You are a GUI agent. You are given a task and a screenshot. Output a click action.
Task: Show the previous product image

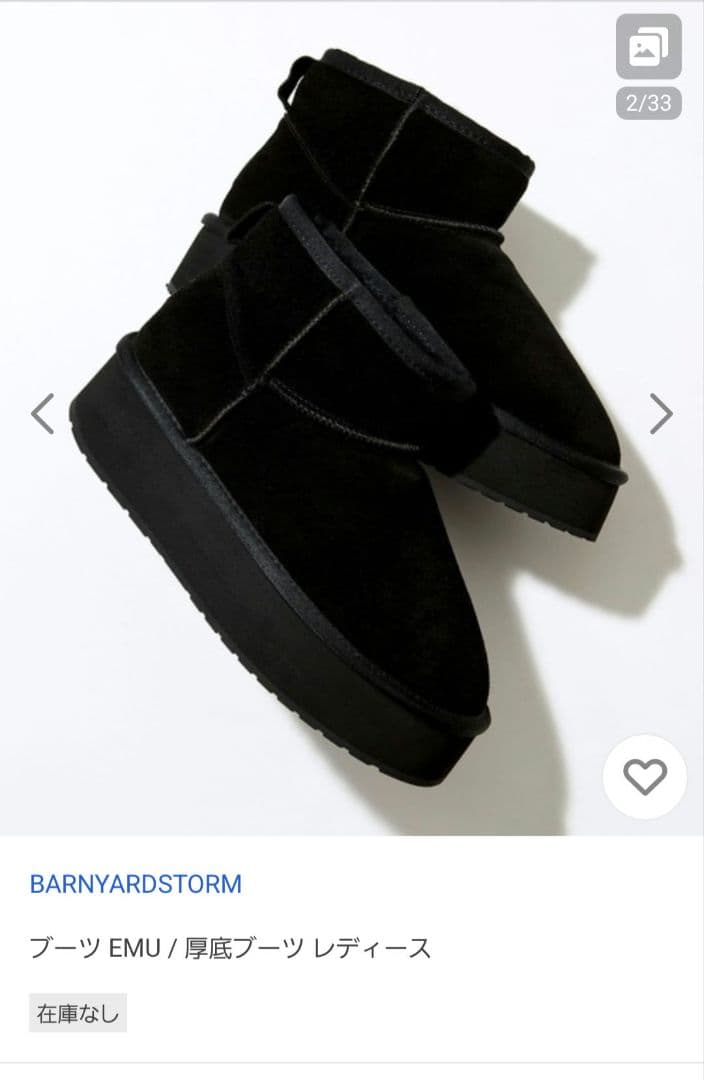point(43,413)
